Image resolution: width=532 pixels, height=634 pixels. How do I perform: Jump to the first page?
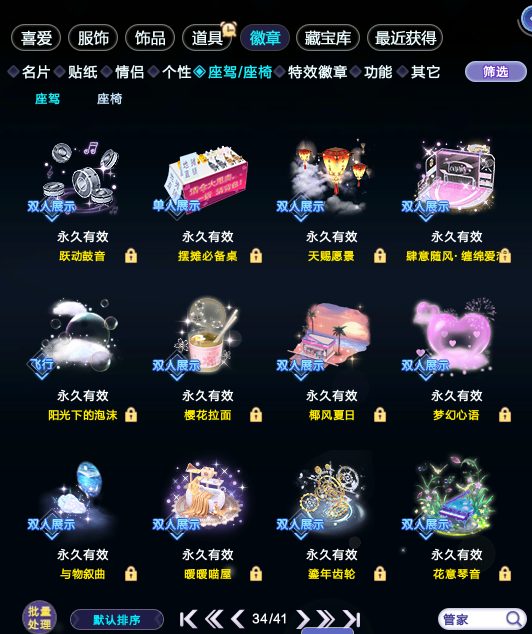tap(188, 619)
